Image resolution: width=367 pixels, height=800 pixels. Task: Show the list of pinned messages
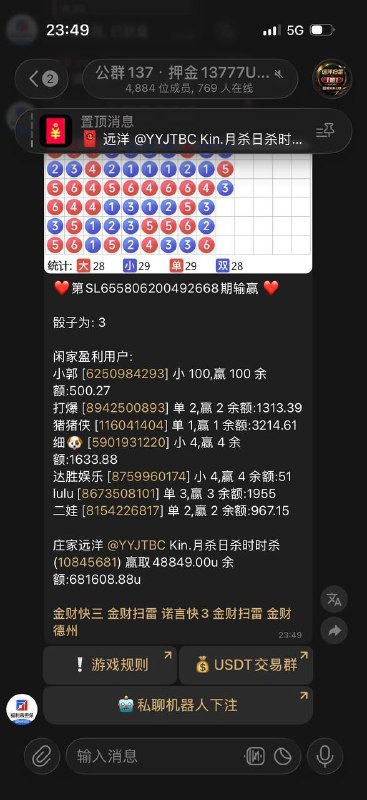(325, 132)
